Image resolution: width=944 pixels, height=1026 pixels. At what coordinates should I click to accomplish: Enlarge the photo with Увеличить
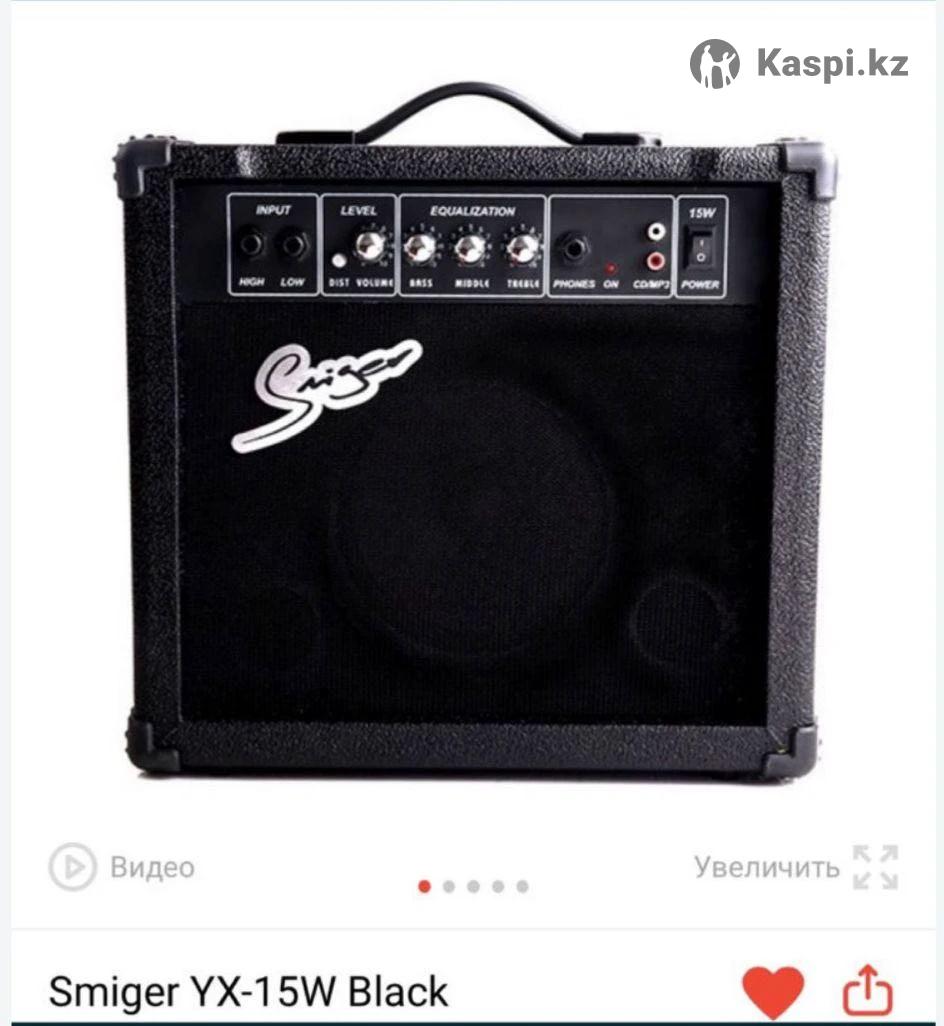click(796, 867)
